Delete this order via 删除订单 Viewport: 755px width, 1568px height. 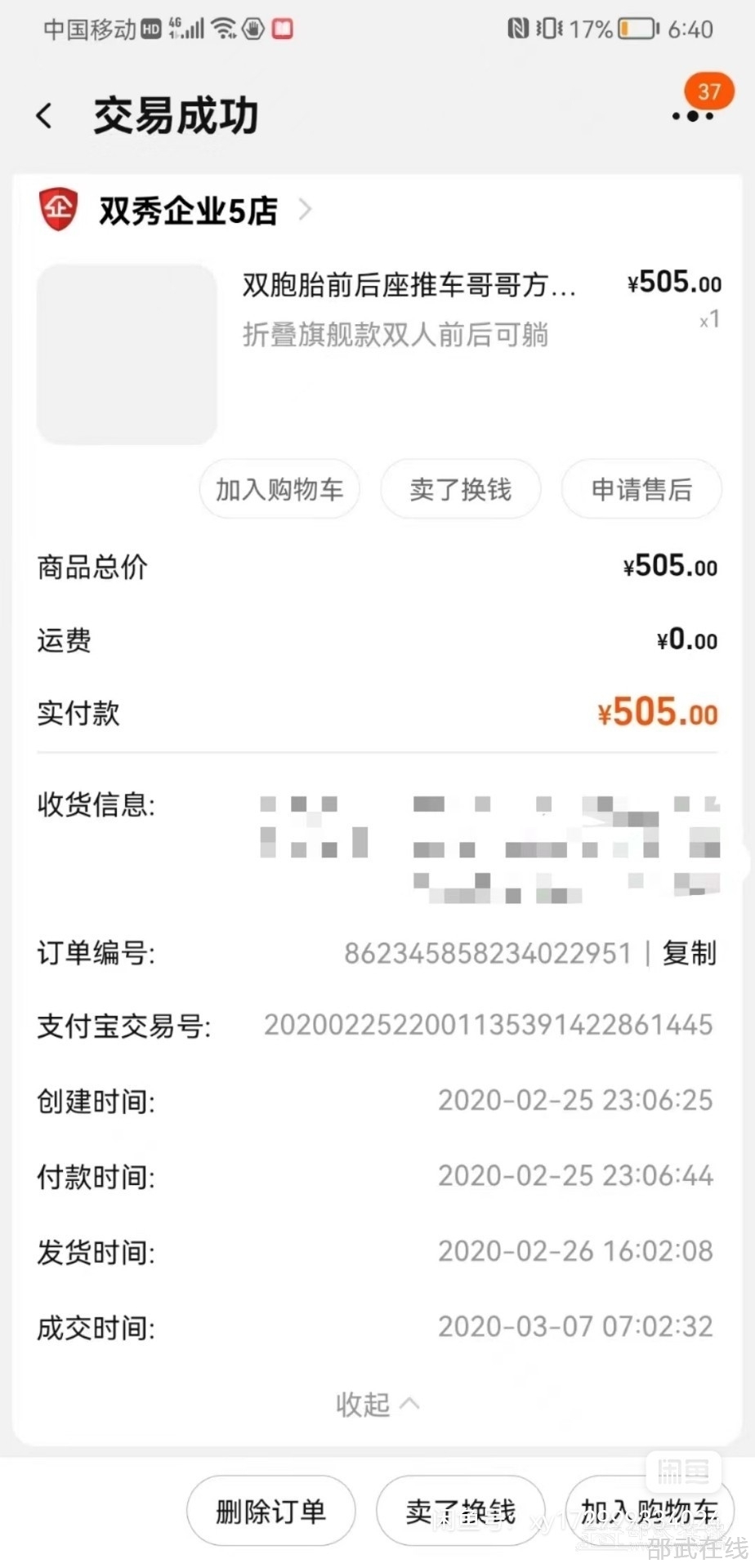click(x=270, y=1511)
